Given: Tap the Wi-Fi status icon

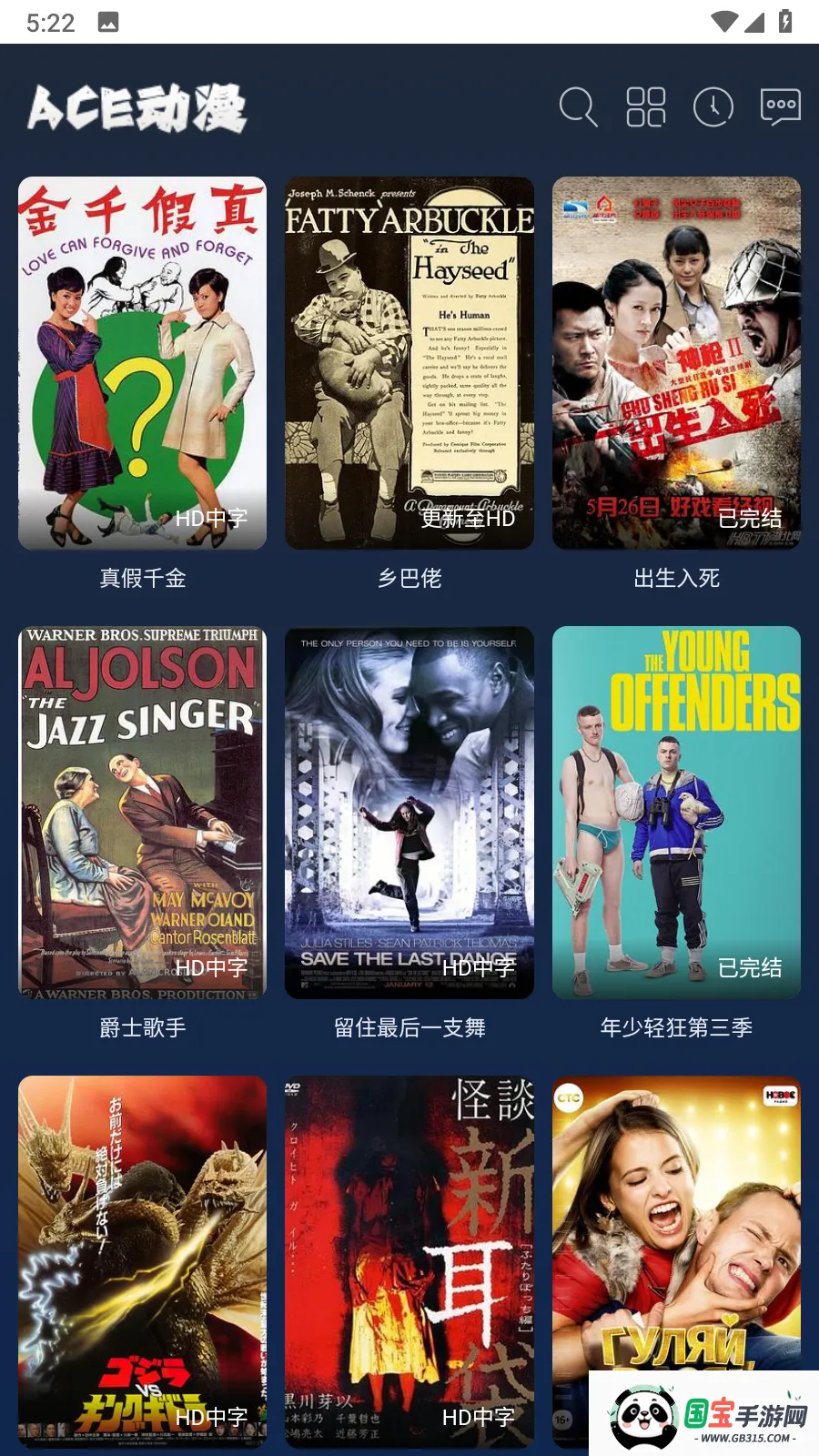Looking at the screenshot, I should [x=723, y=22].
